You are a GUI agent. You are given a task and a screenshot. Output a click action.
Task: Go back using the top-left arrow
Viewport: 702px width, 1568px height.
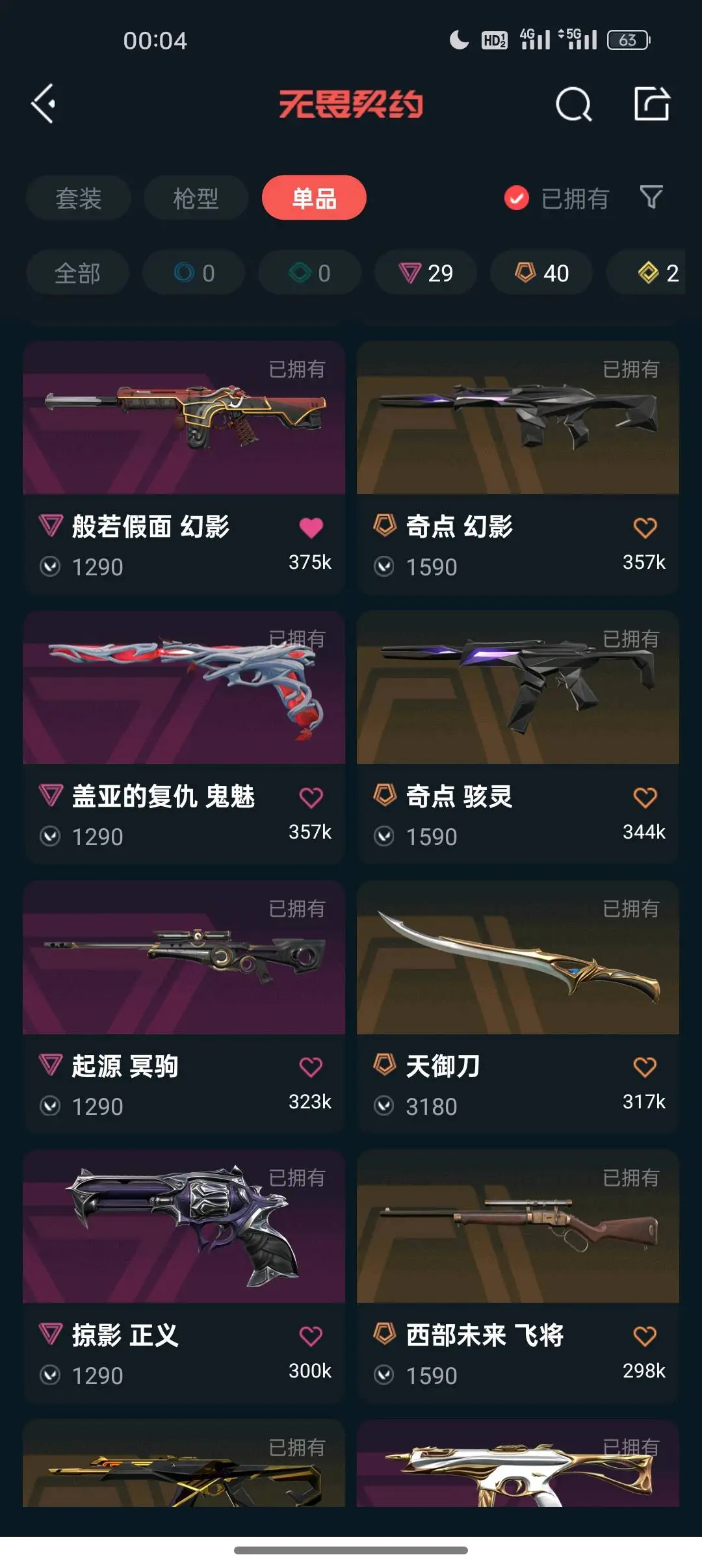(x=43, y=104)
